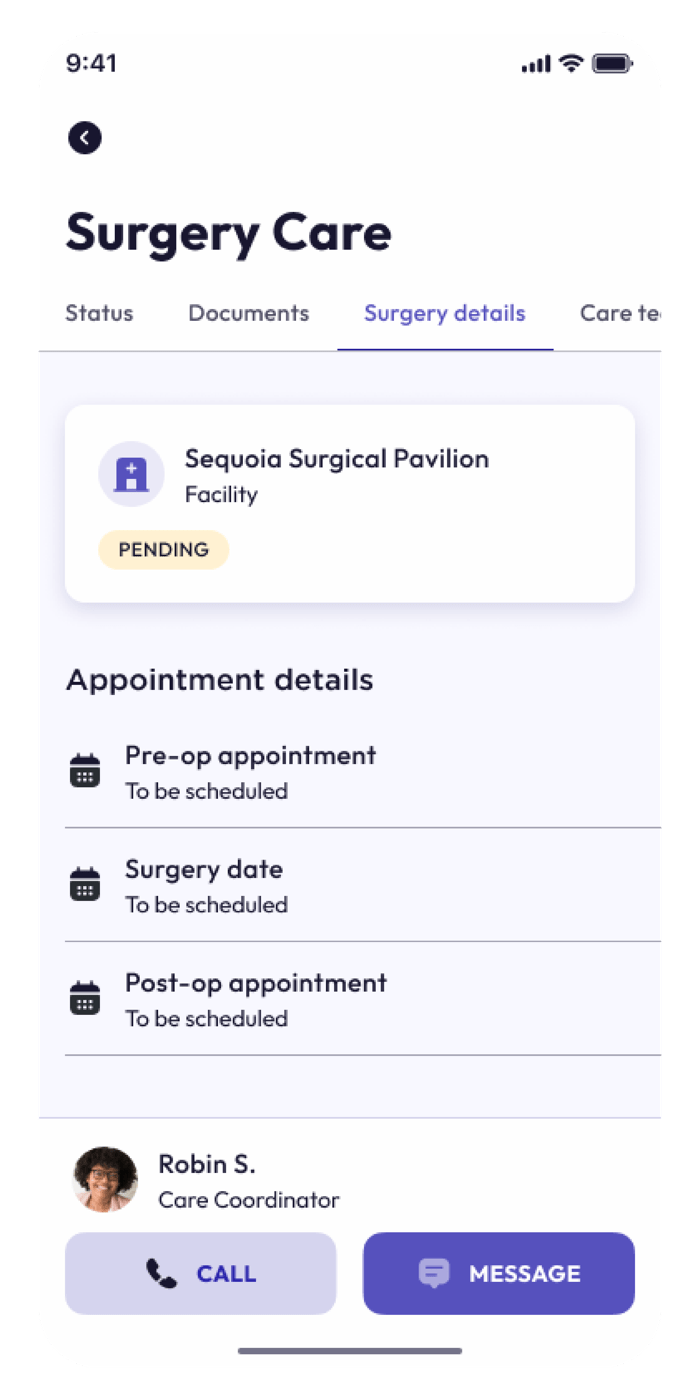Open the Sequoia Surgical Pavilion facility card

click(x=349, y=503)
